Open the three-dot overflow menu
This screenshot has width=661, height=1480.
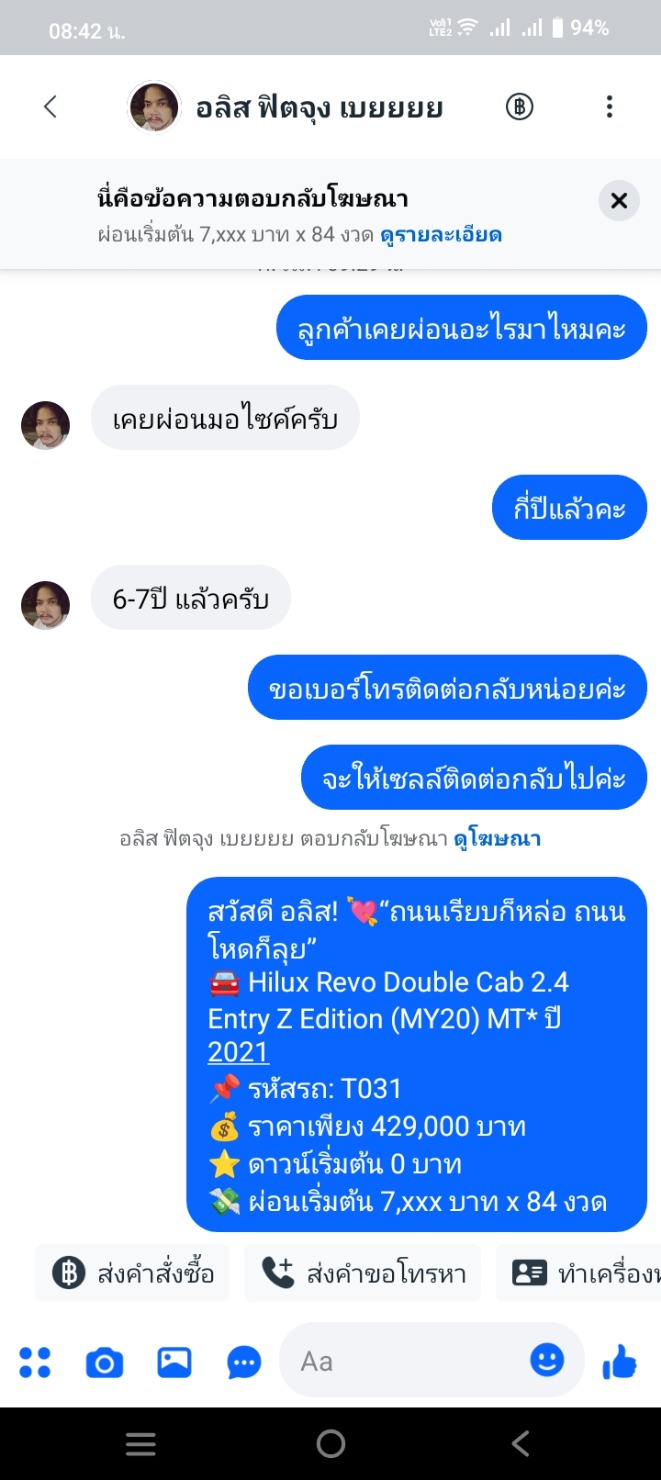coord(609,107)
